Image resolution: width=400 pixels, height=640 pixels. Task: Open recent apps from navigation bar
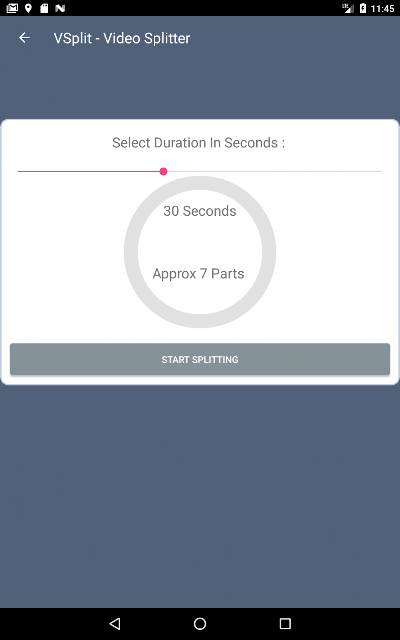[285, 623]
